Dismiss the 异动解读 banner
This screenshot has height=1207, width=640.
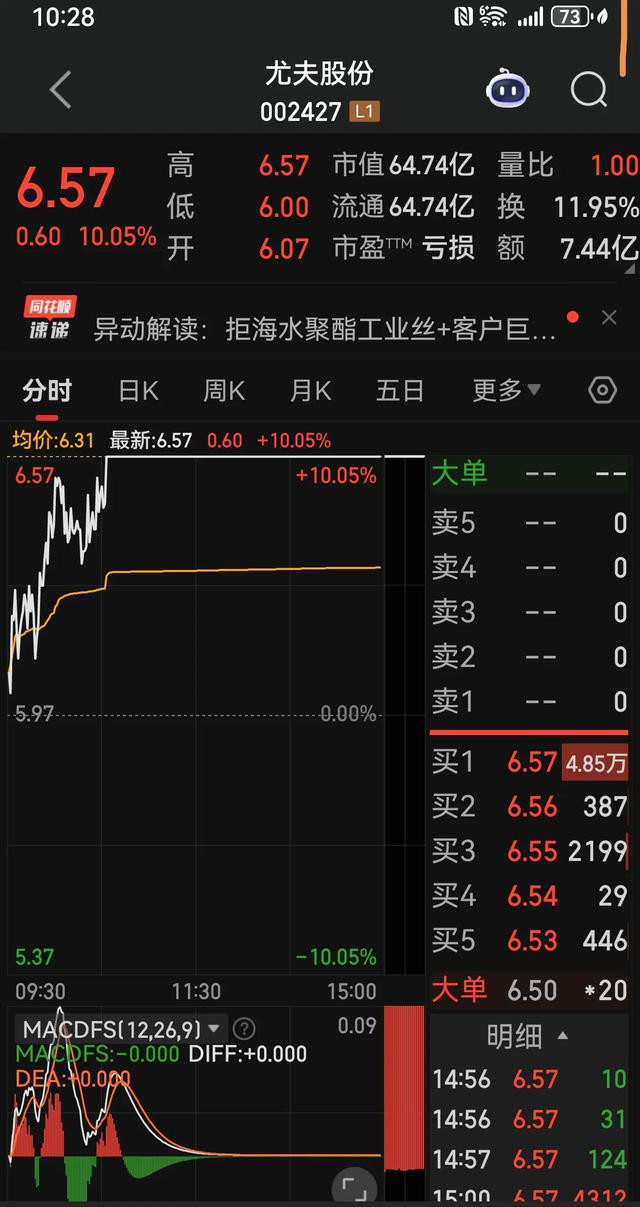click(x=609, y=318)
